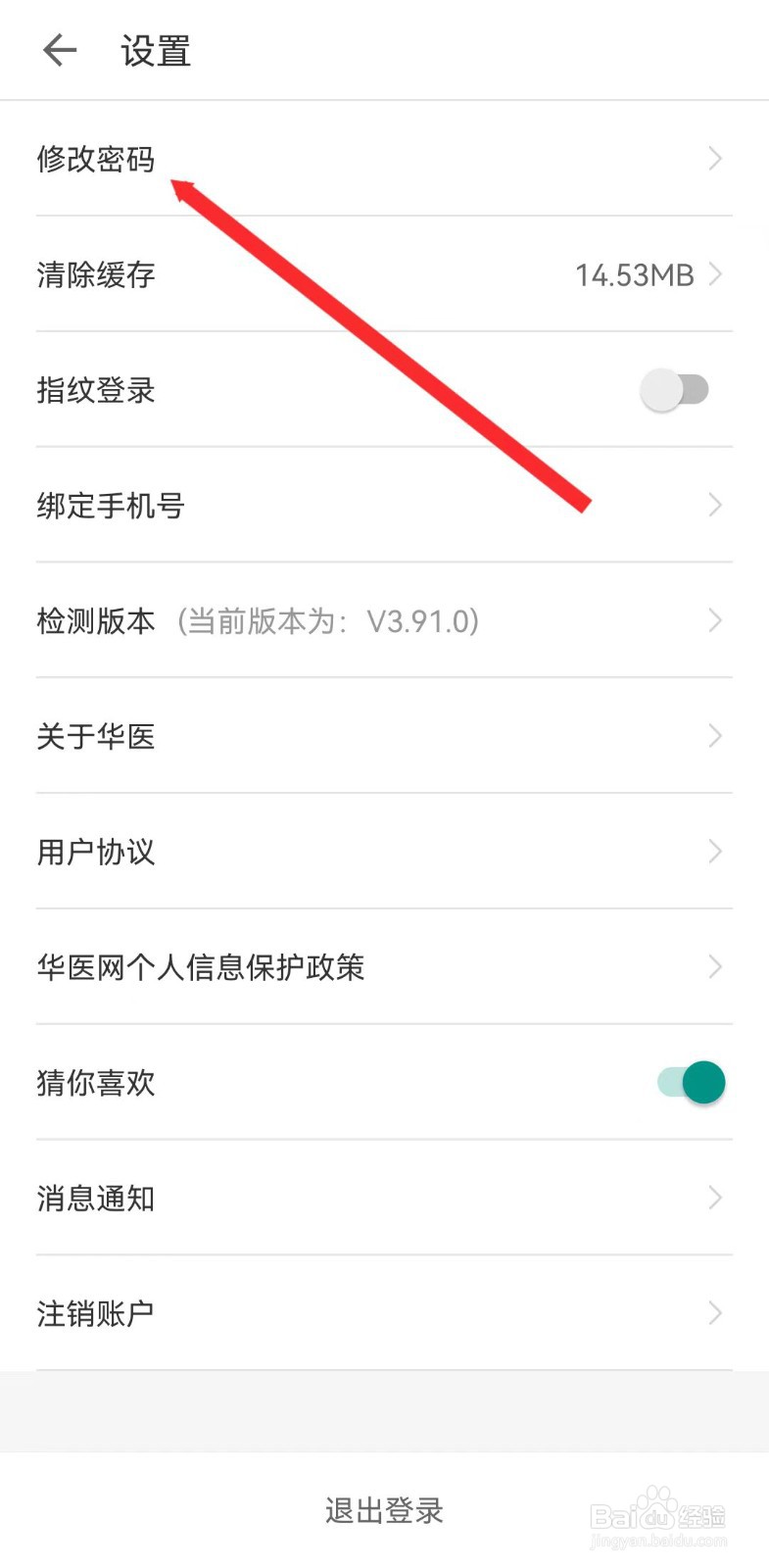
Task: Toggle the 指纹登录 fingerprint login switch
Action: [675, 389]
